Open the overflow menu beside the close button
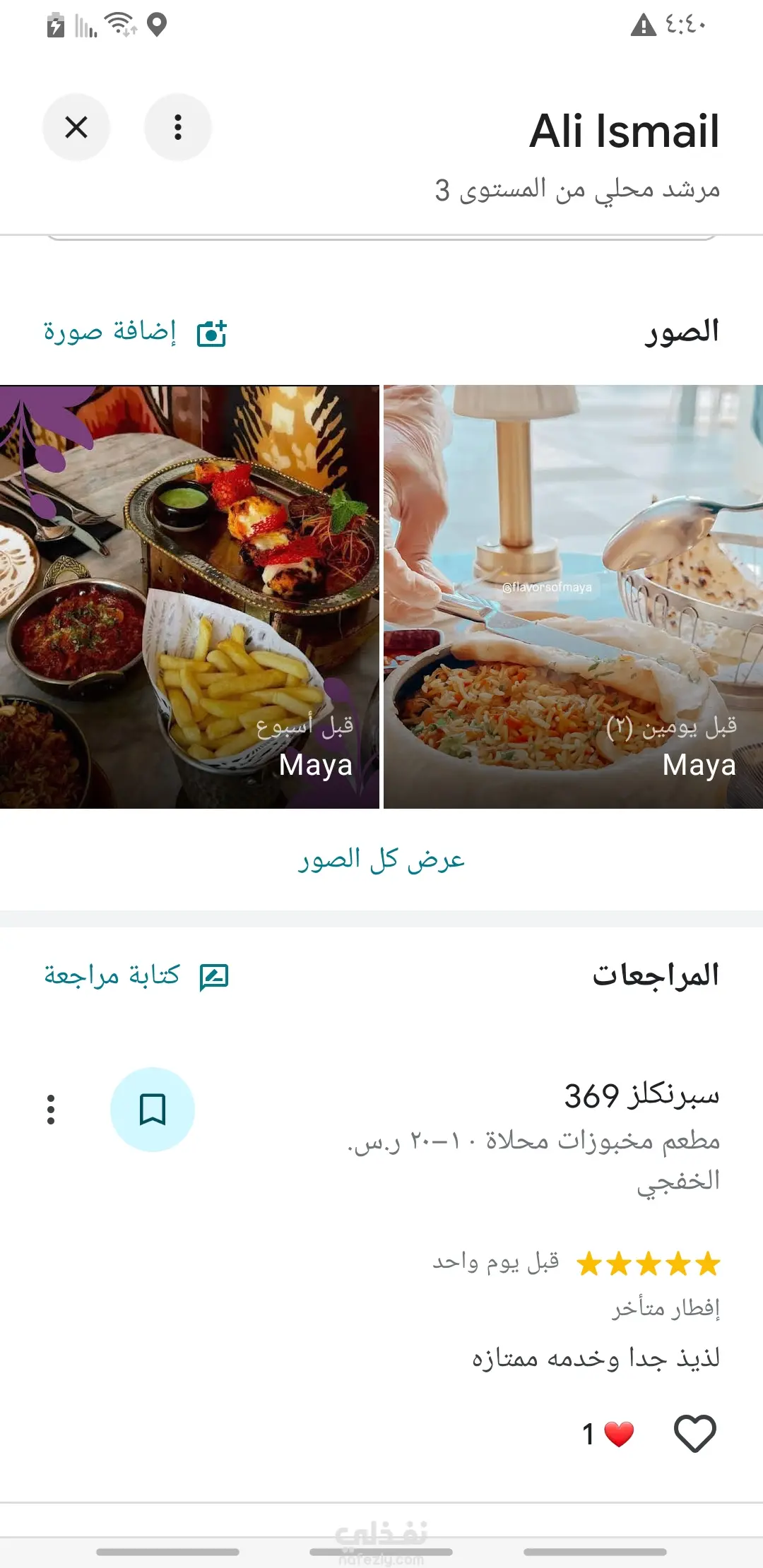The height and width of the screenshot is (1568, 763). point(178,127)
